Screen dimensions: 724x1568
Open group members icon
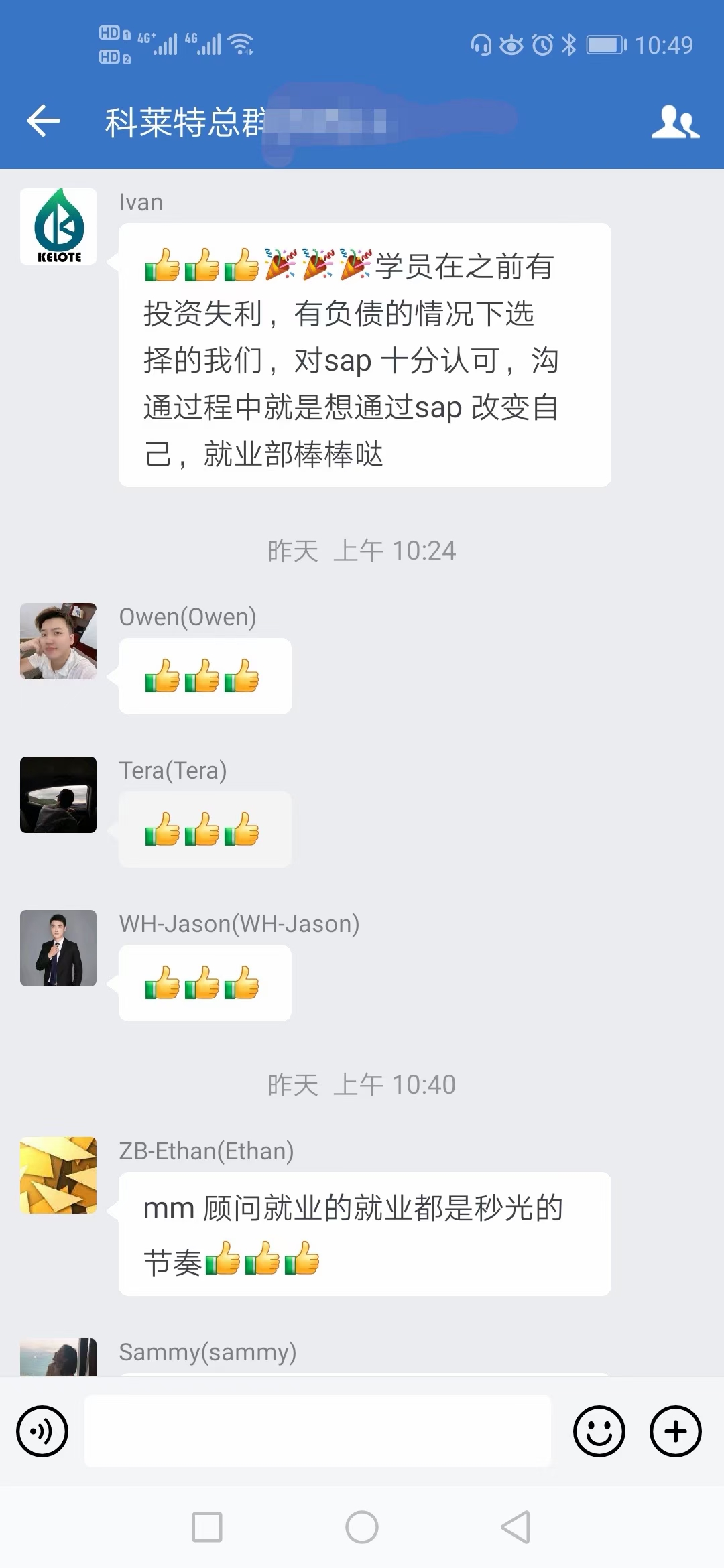[674, 122]
